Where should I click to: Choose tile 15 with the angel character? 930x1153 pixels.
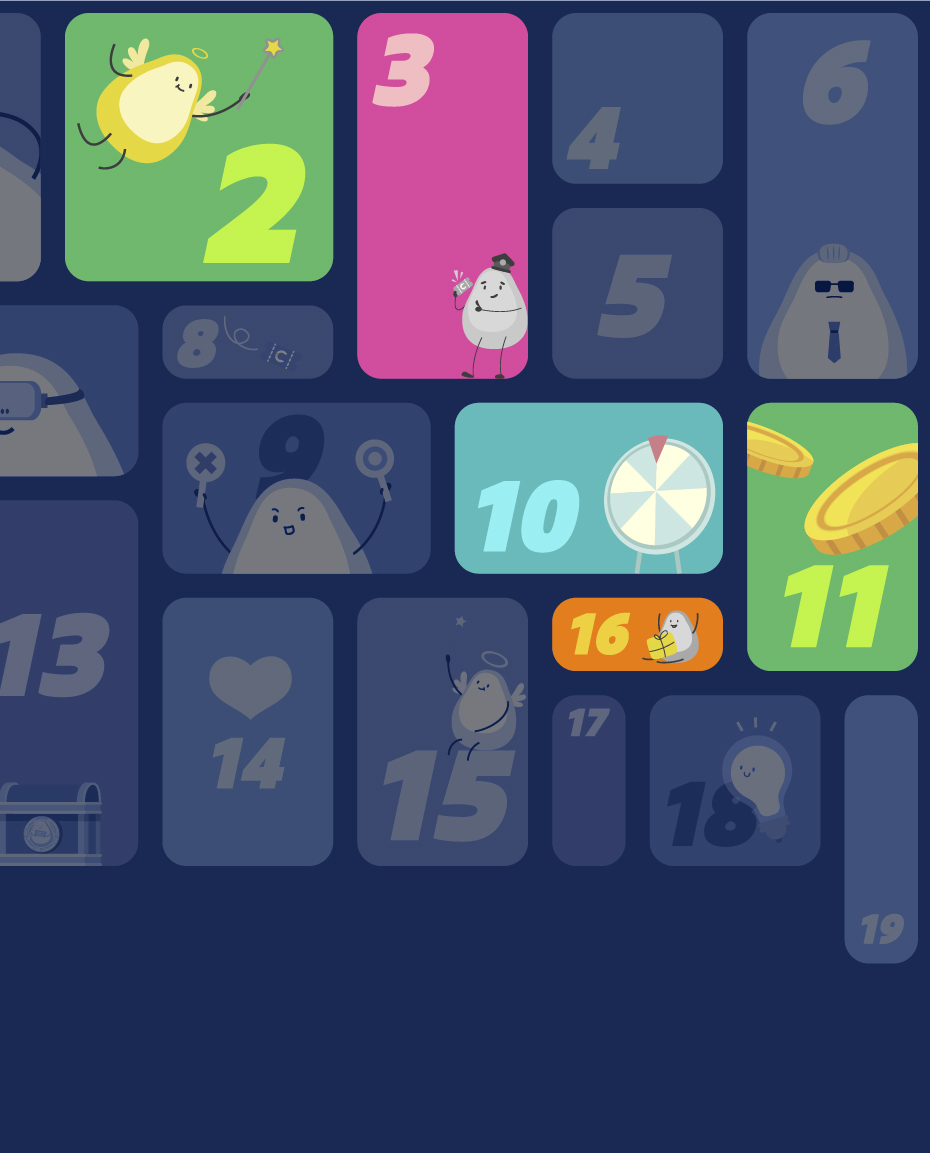442,732
